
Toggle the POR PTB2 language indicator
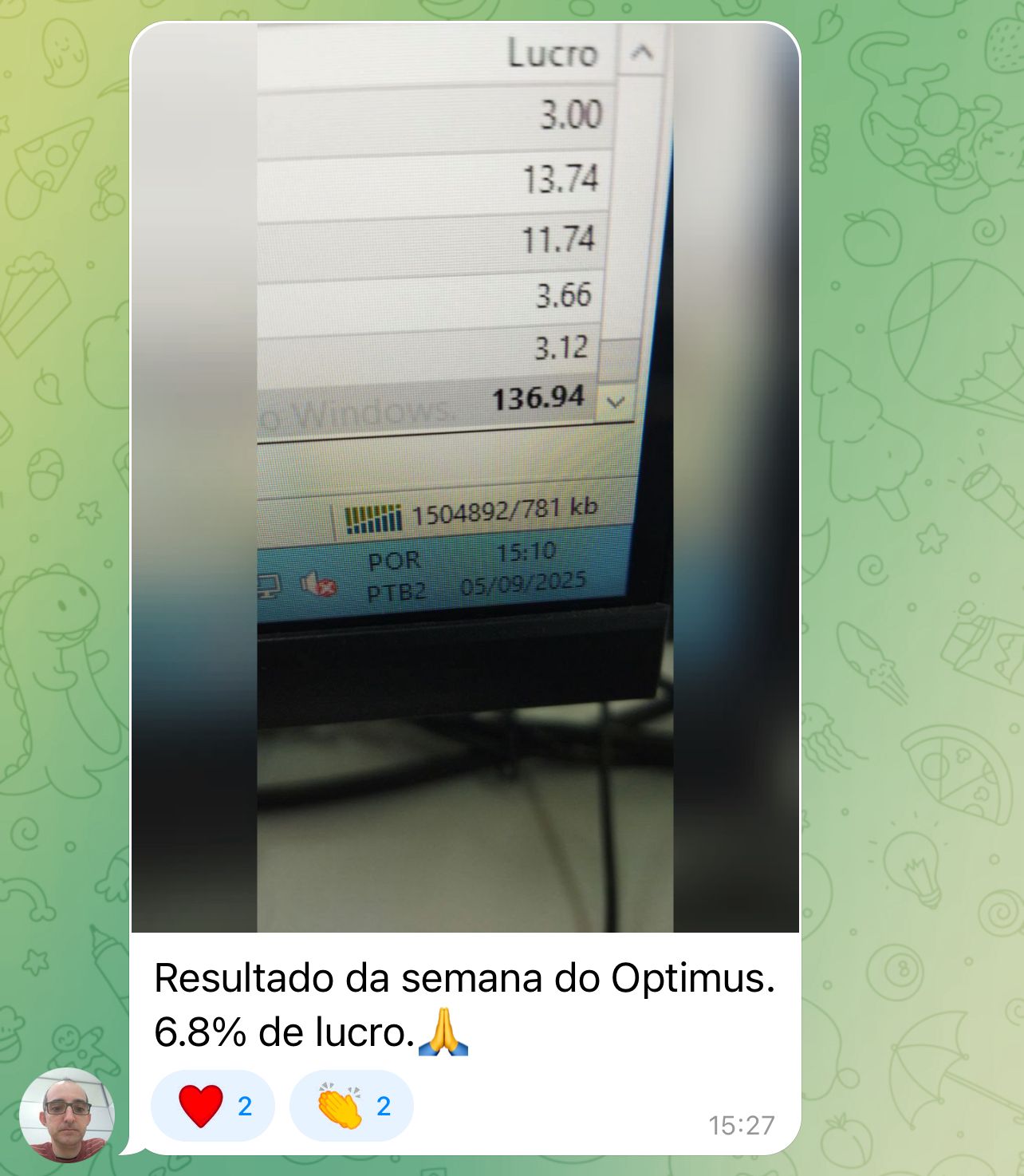395,574
